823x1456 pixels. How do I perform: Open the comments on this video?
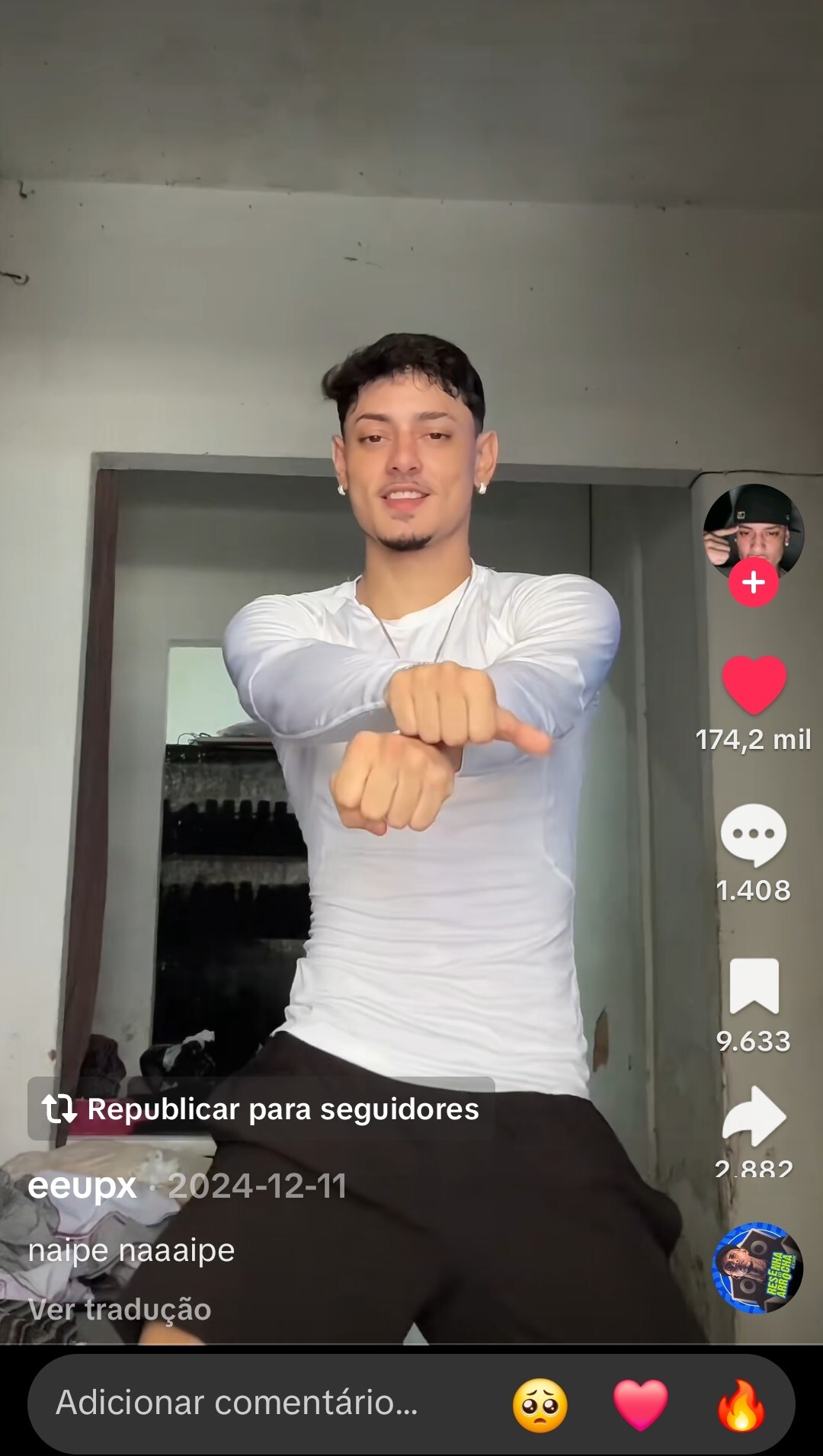point(754,835)
